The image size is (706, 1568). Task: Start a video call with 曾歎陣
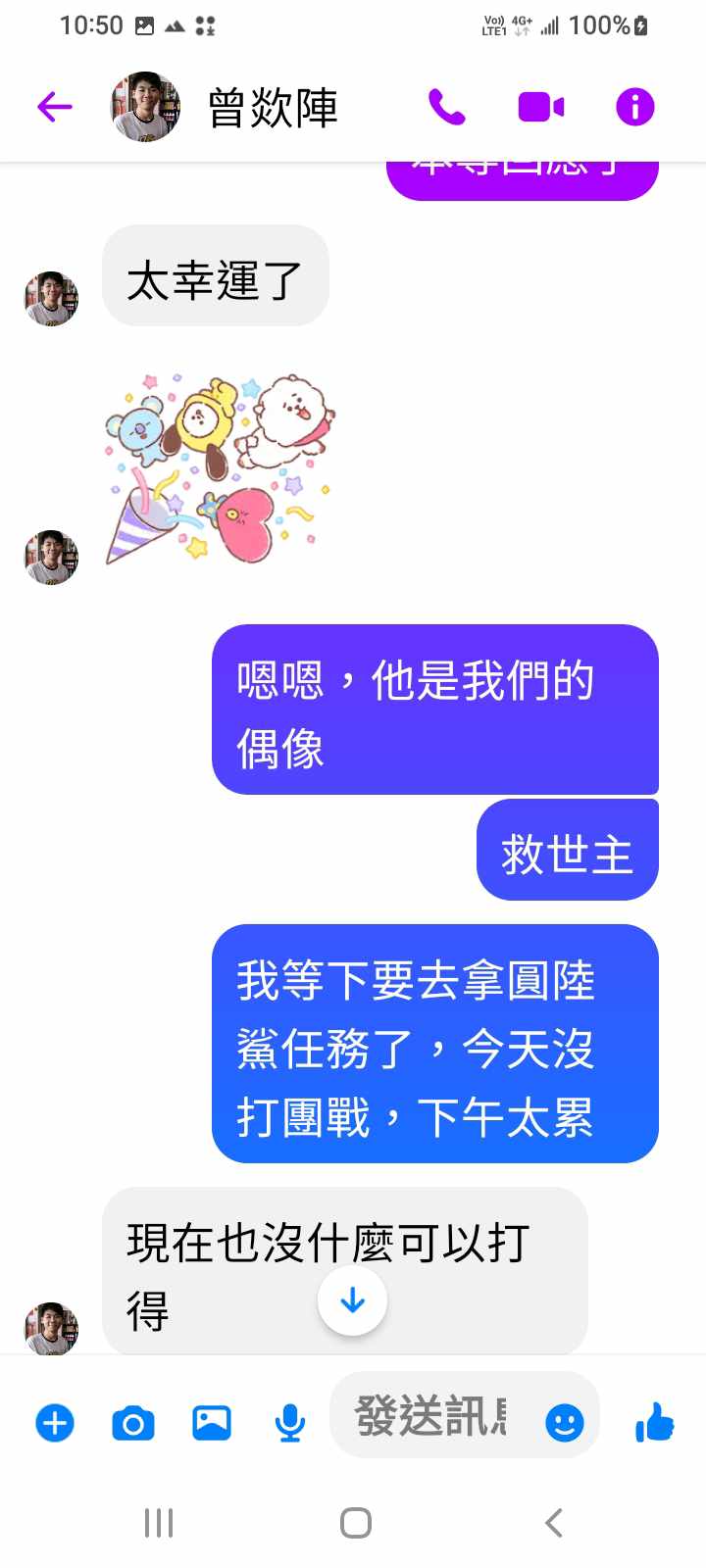click(x=540, y=107)
